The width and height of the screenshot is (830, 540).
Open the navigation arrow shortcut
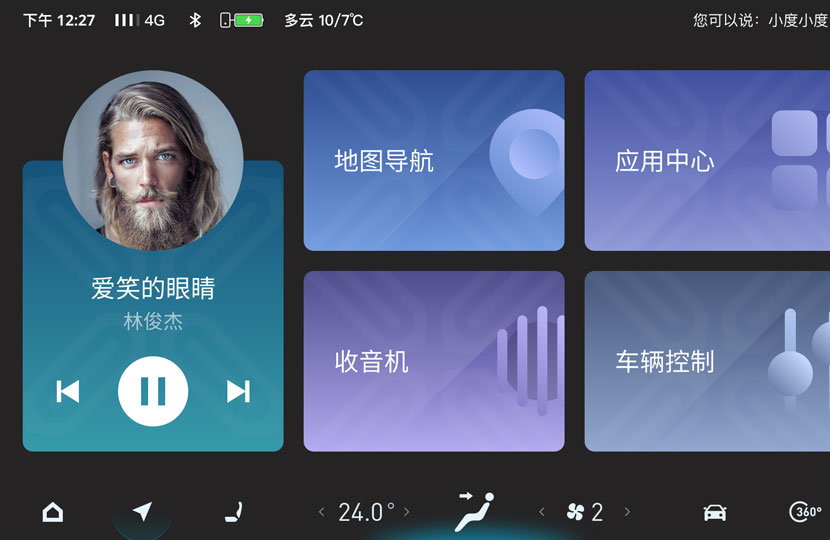tap(142, 512)
